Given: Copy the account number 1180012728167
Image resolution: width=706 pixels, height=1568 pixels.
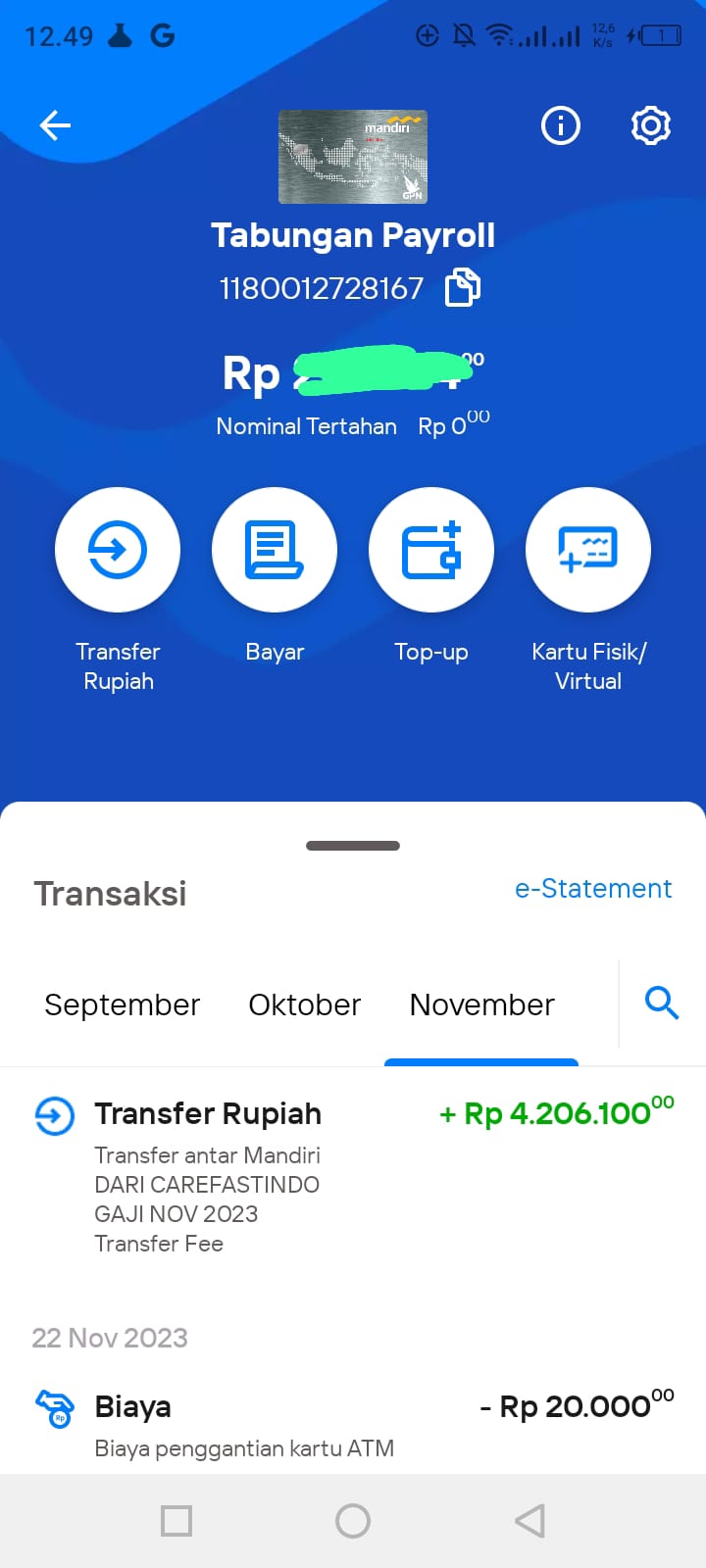Looking at the screenshot, I should click(463, 288).
